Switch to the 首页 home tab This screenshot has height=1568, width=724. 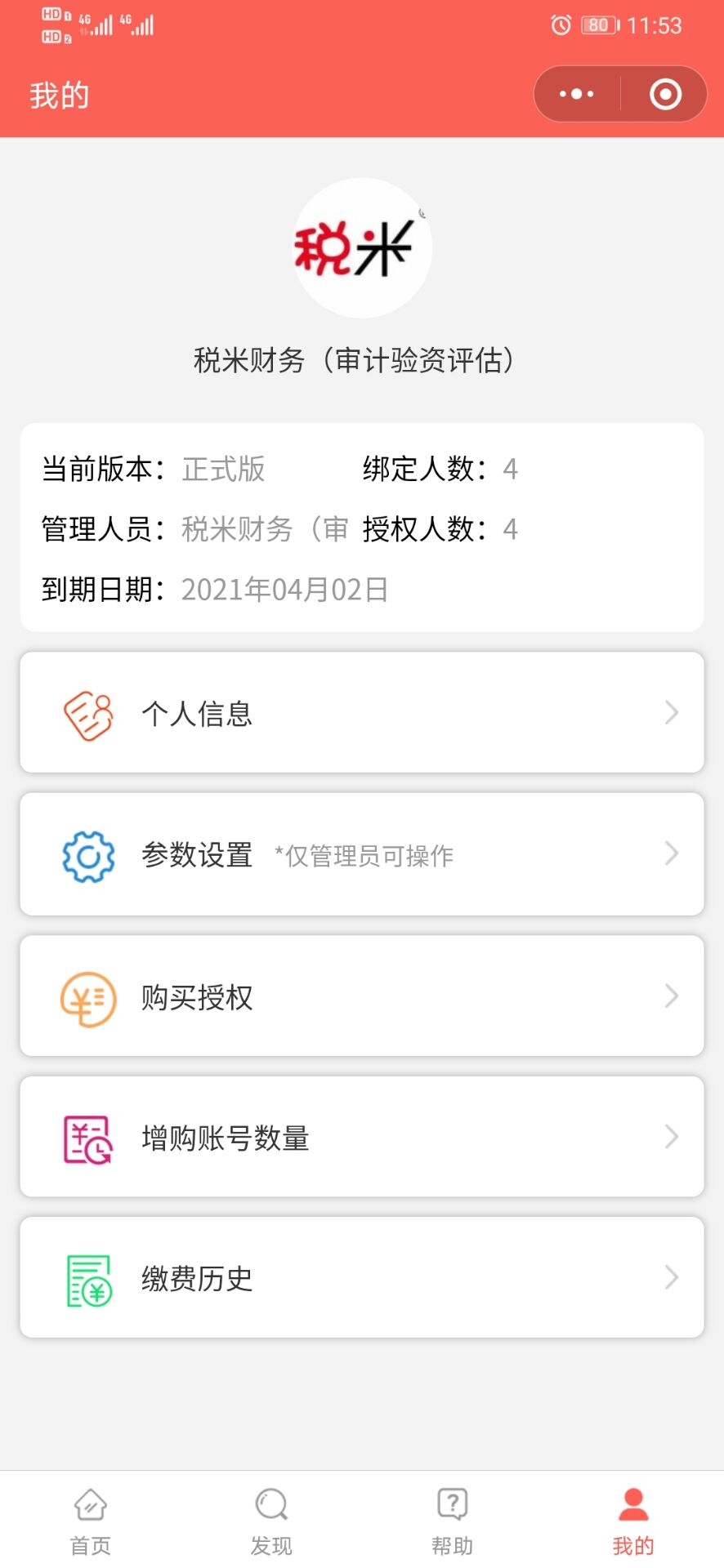point(91,1521)
